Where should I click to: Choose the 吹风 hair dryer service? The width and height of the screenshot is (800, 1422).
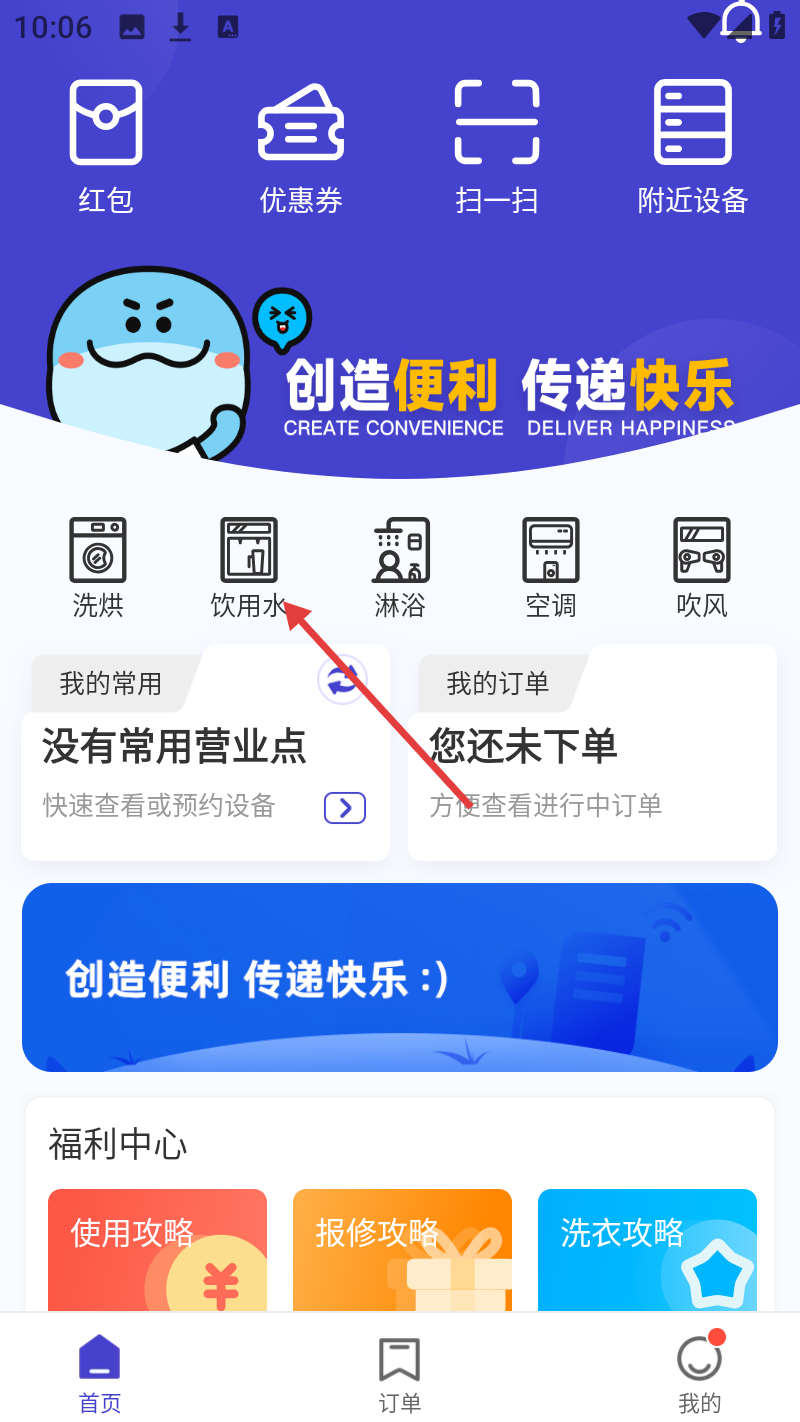702,567
